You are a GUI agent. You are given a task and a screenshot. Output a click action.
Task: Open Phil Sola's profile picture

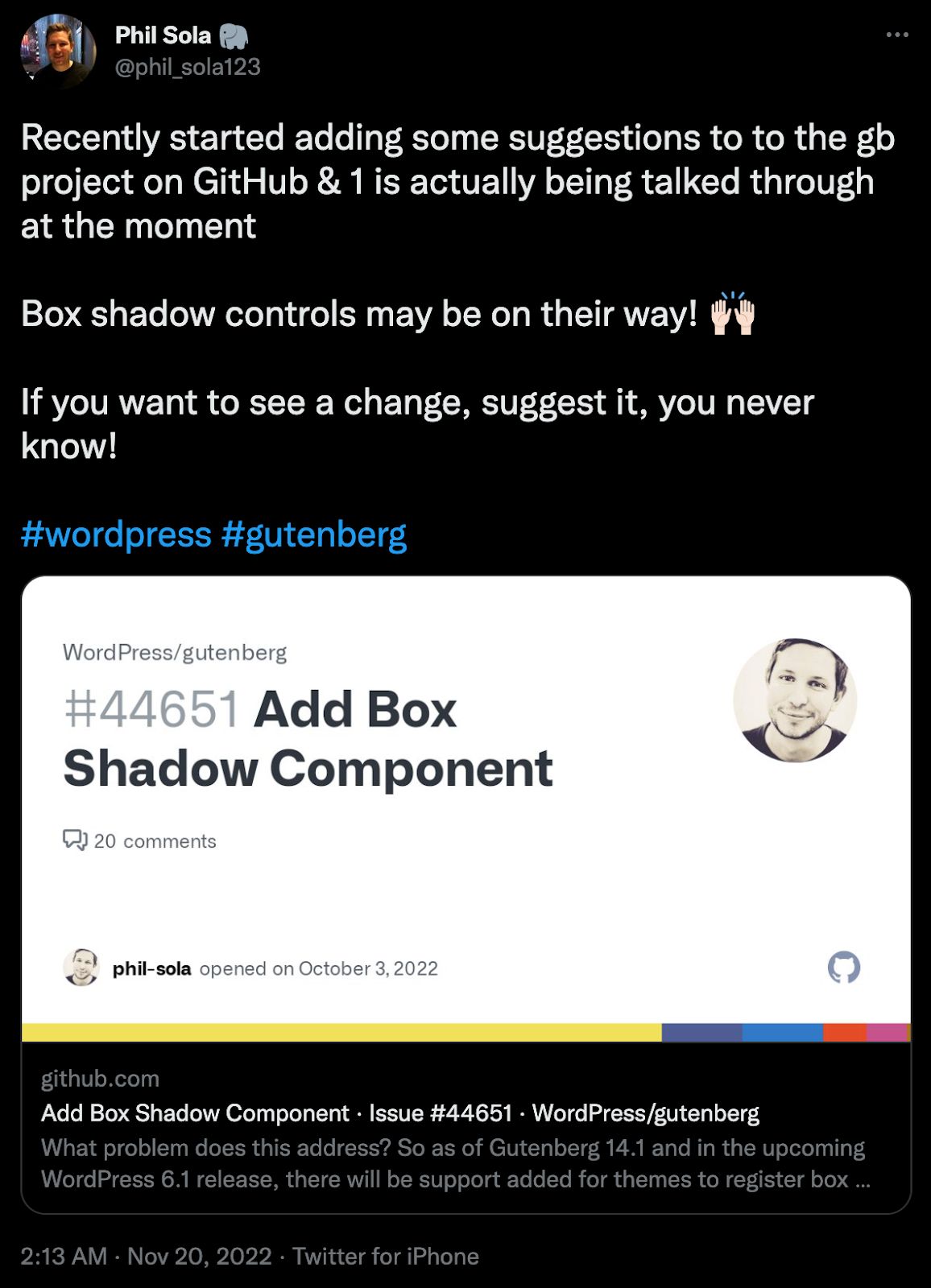click(x=58, y=51)
